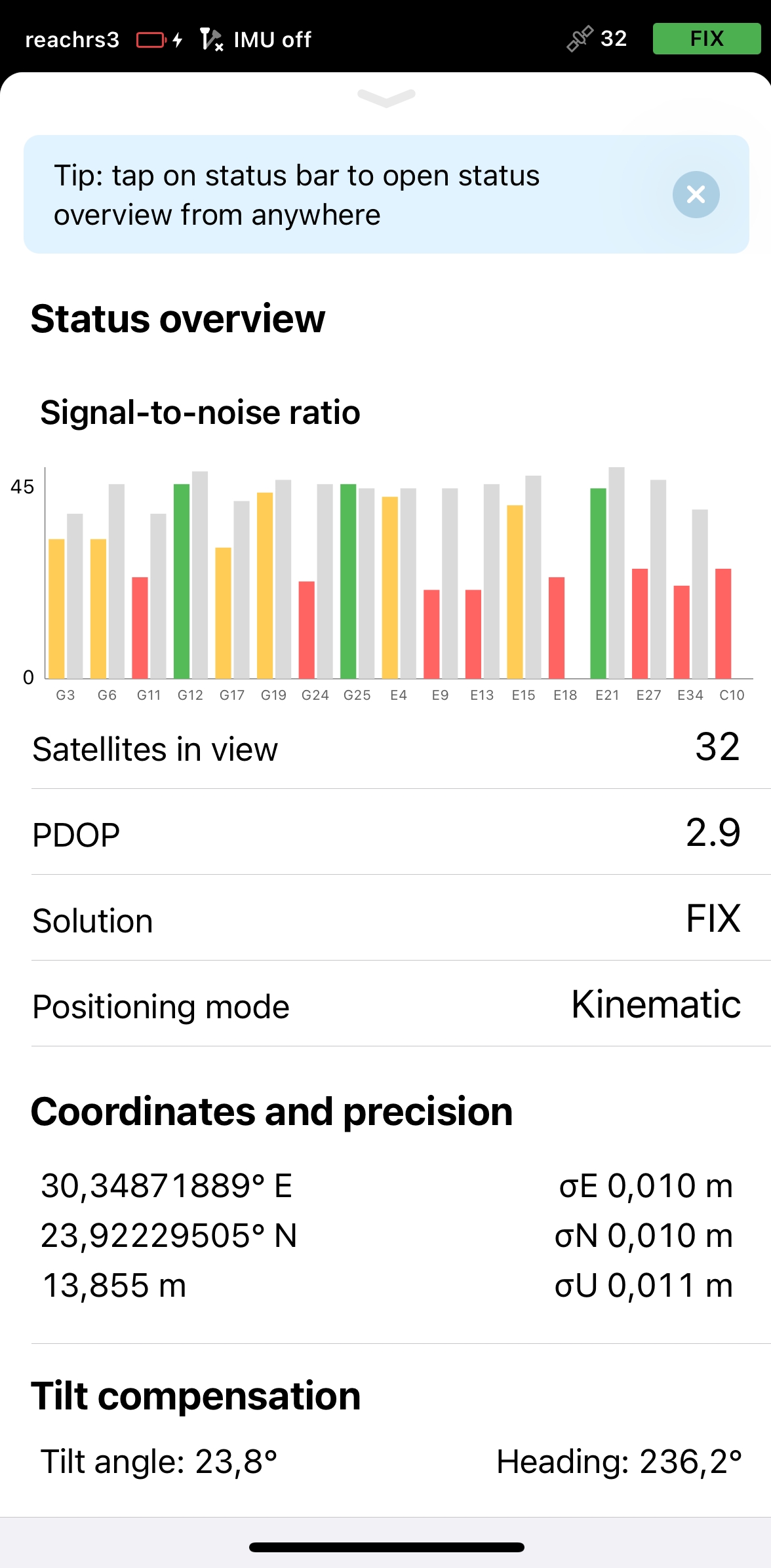This screenshot has height=1568, width=771.
Task: Dismiss the status bar tip banner
Action: [x=696, y=195]
